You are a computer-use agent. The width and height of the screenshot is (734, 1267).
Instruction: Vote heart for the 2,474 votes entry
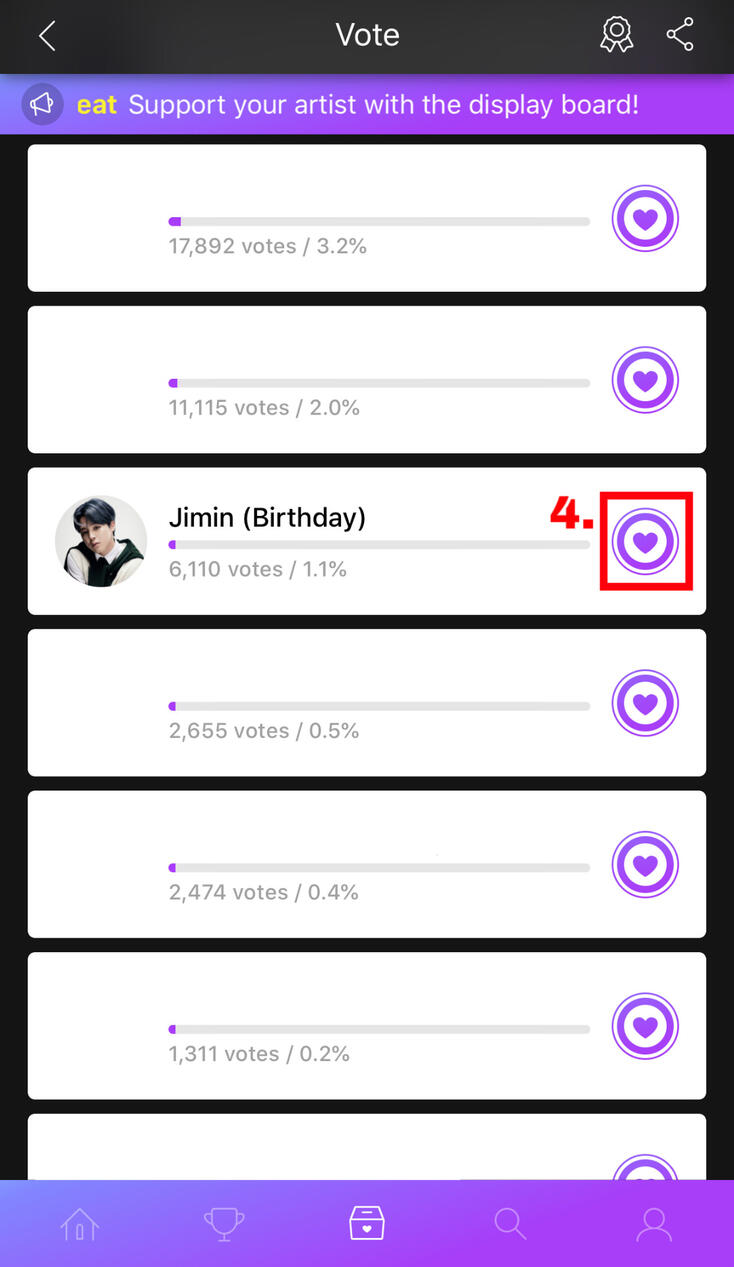645,865
